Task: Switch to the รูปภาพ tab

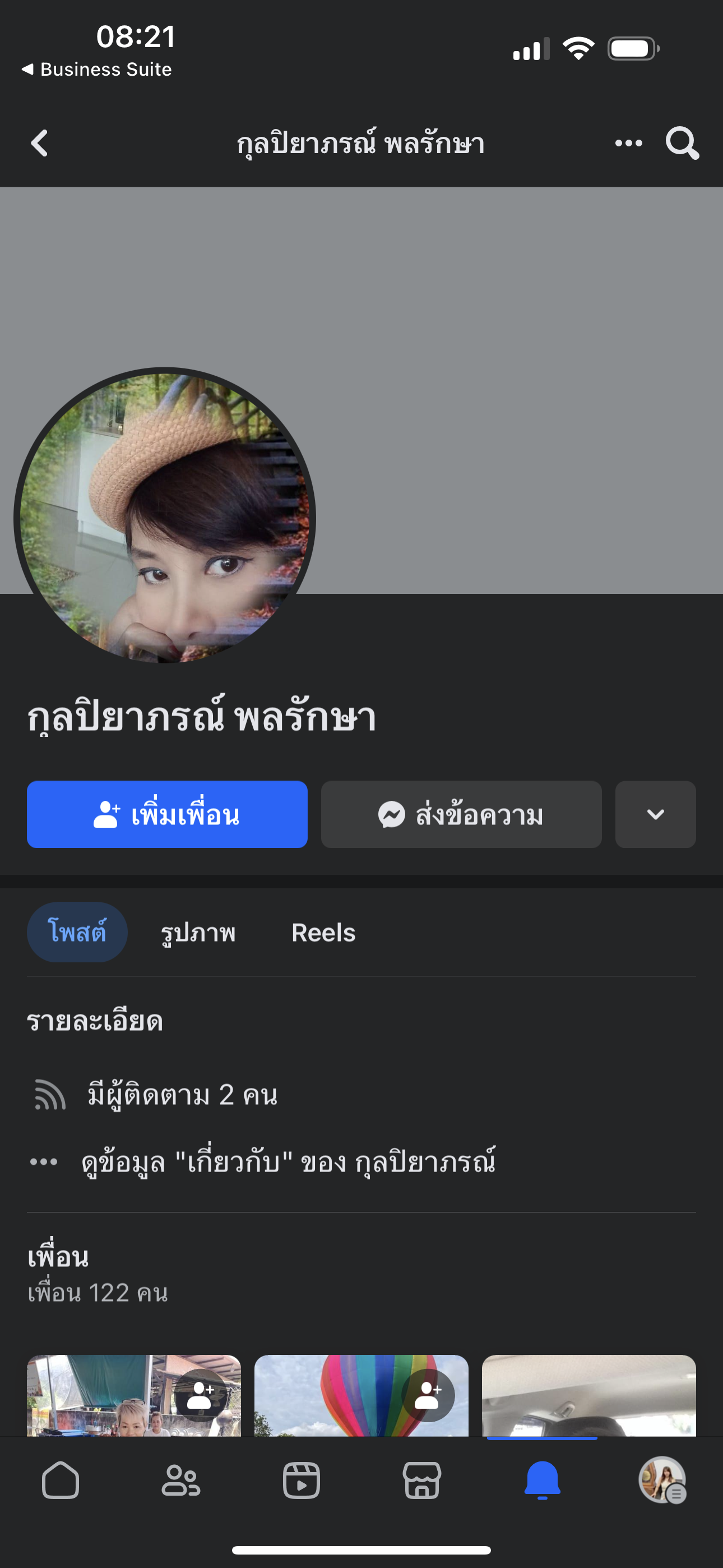Action: click(198, 932)
